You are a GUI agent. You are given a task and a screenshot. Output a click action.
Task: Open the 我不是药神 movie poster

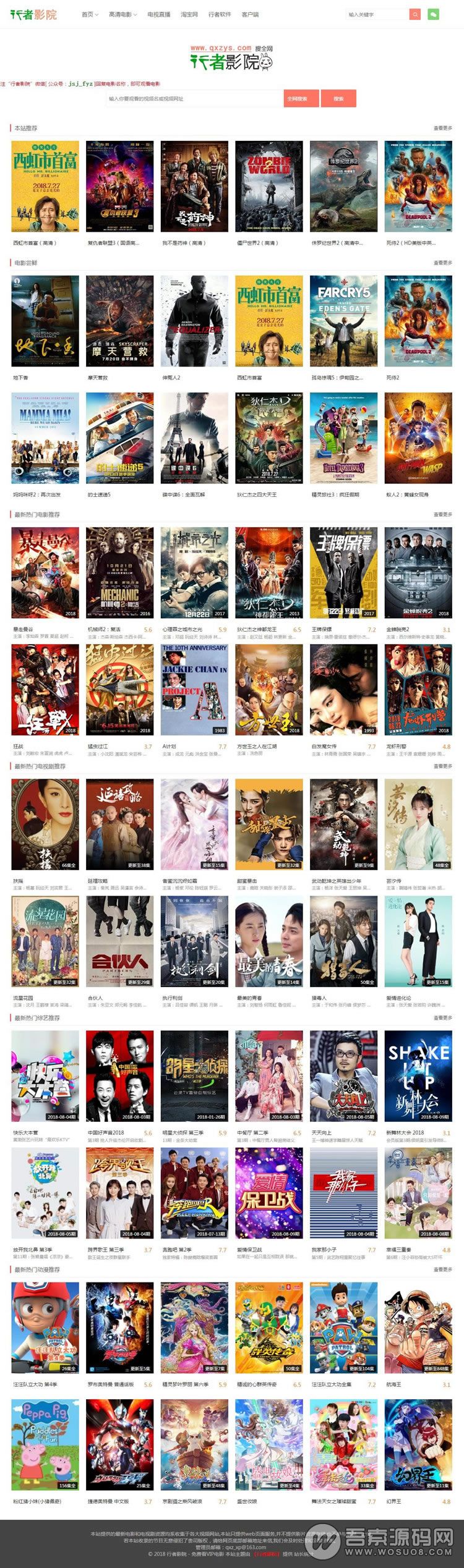[x=194, y=187]
